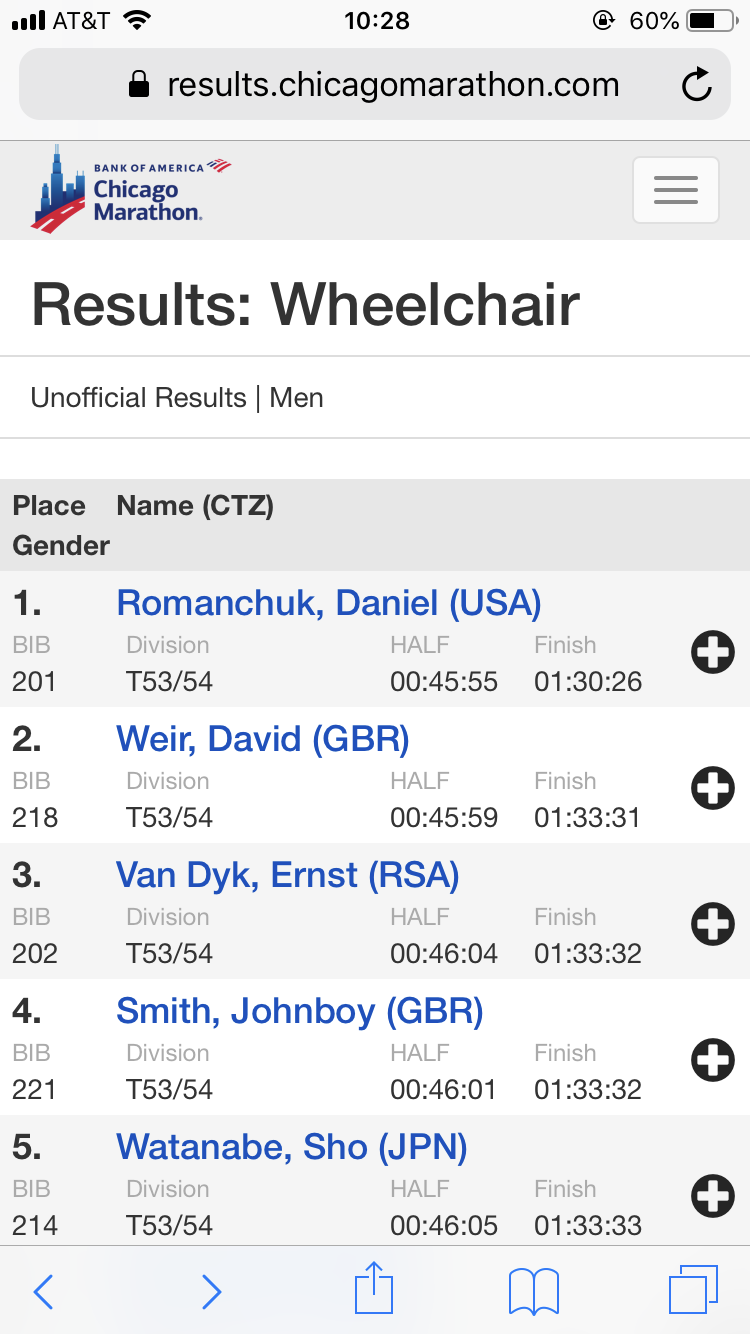This screenshot has width=750, height=1334.
Task: Open the Safari tabs overview
Action: click(x=693, y=1290)
